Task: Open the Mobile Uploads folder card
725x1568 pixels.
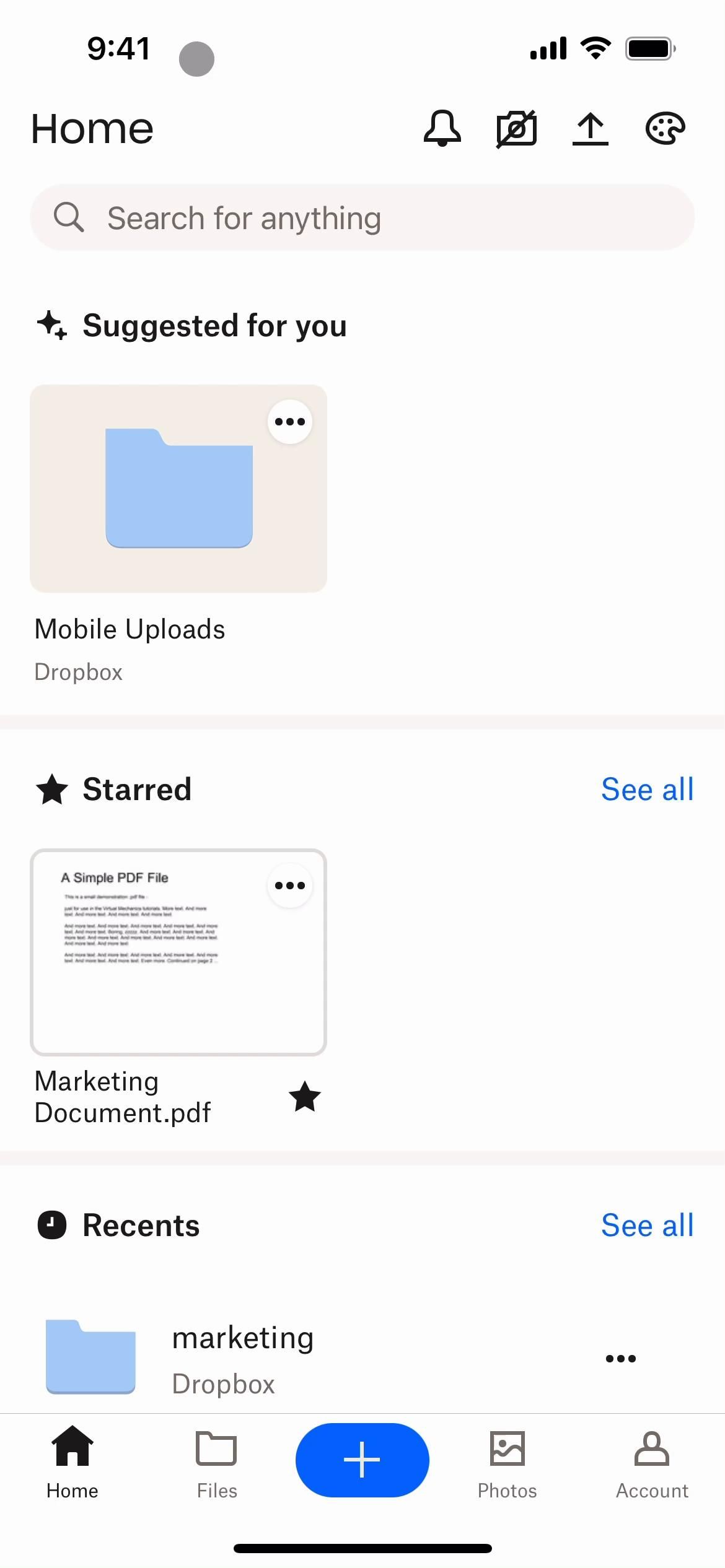Action: click(178, 489)
